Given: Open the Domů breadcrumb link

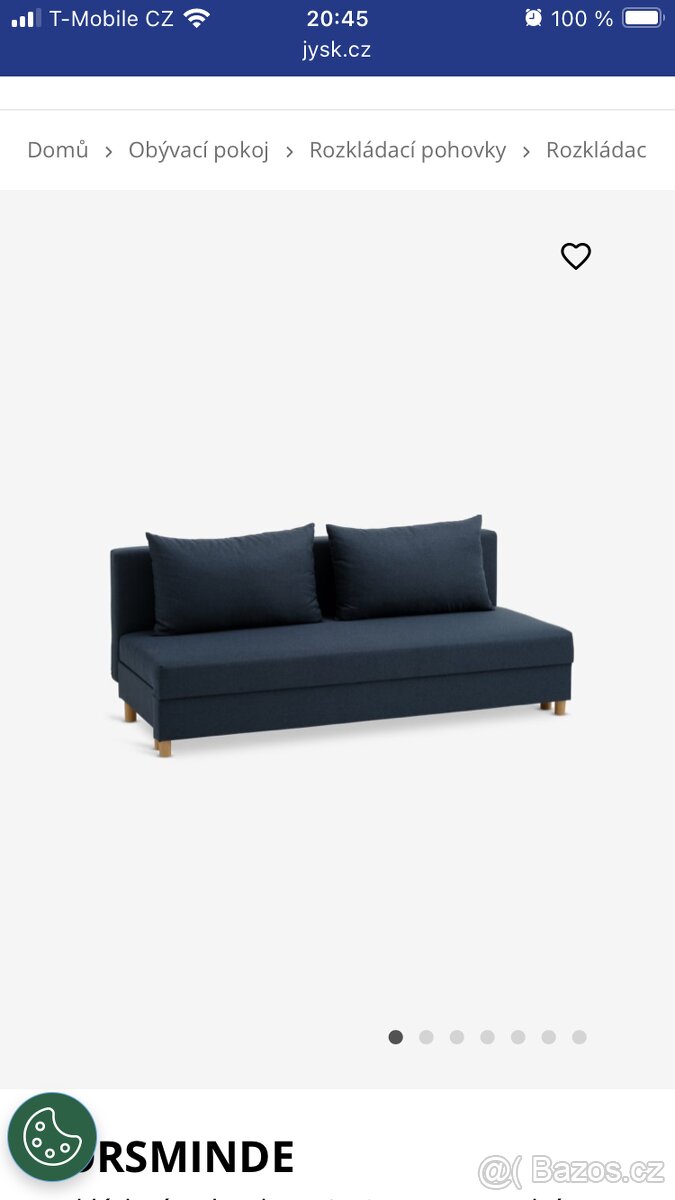Looking at the screenshot, I should [58, 150].
